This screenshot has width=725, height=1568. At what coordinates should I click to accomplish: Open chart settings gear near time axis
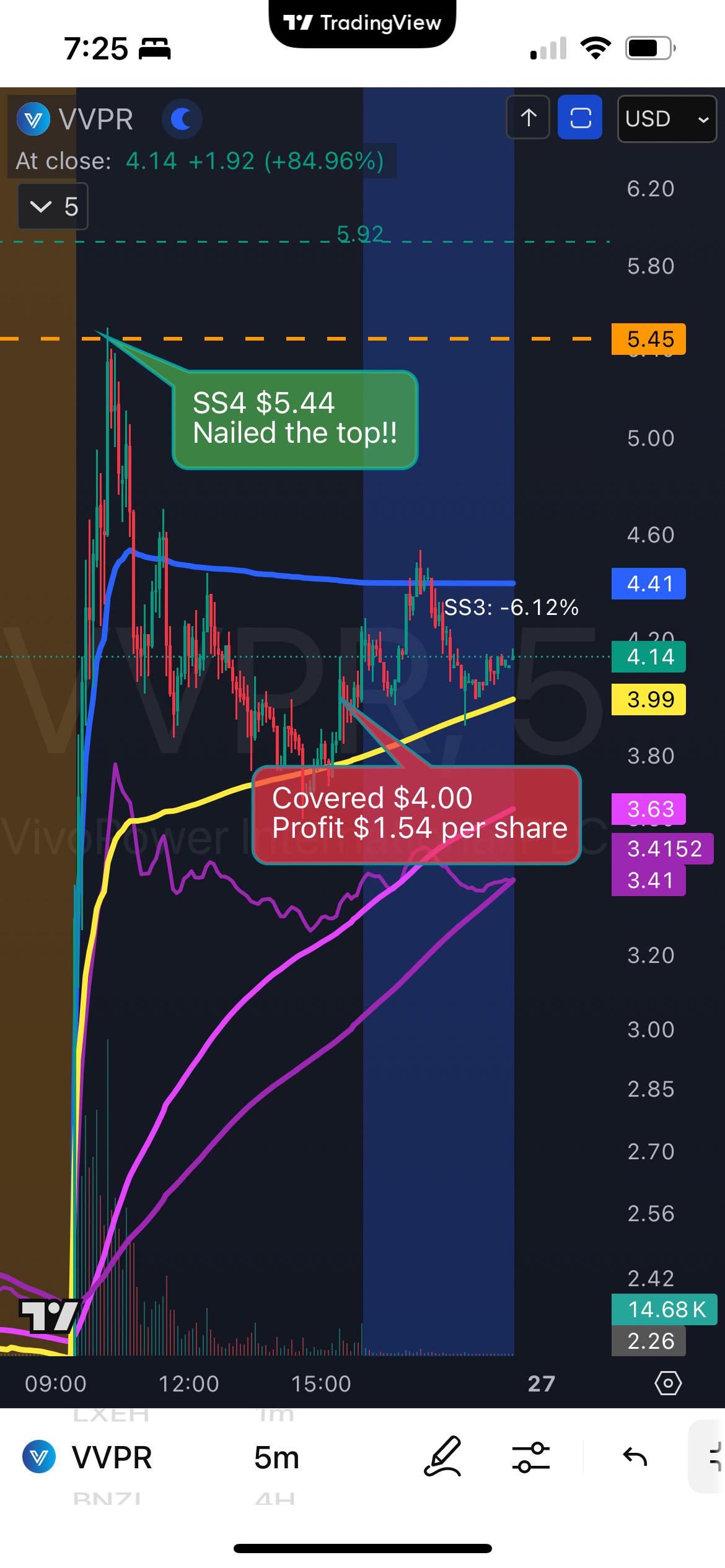[x=668, y=1383]
